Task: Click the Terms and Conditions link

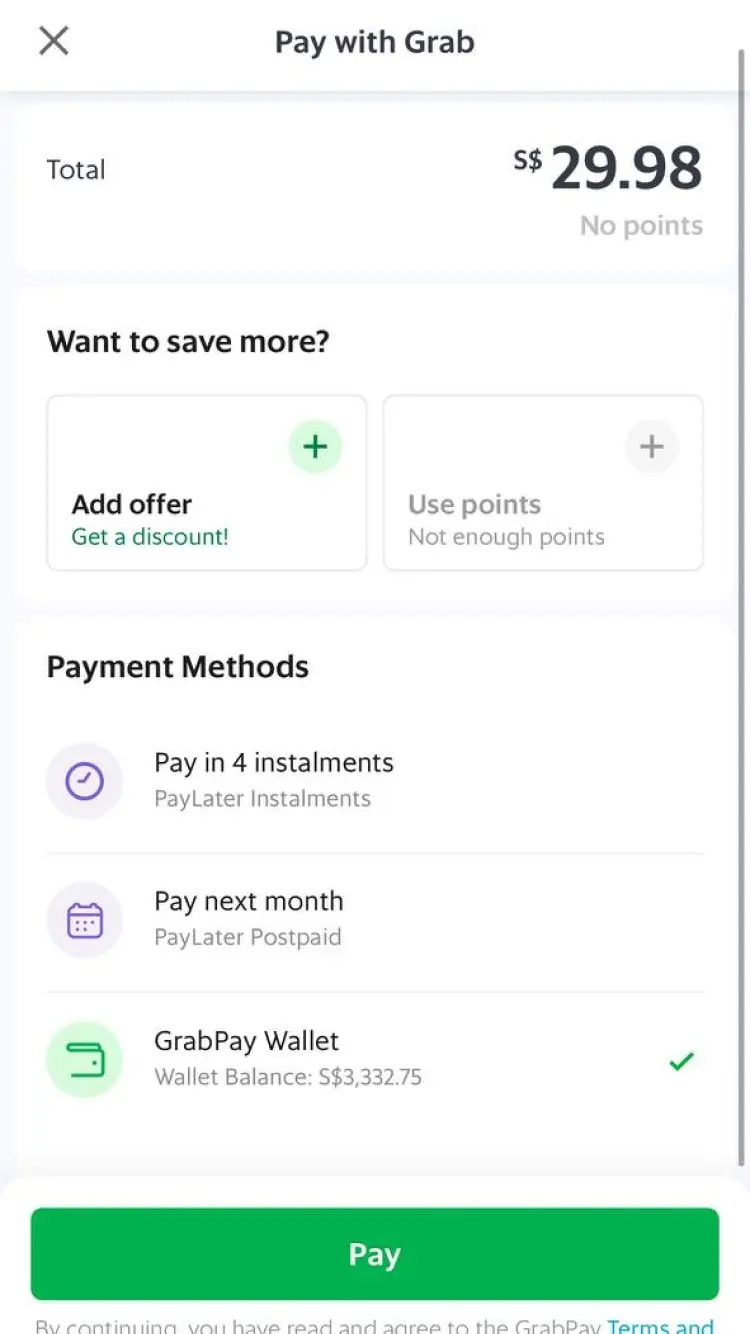Action: tap(660, 1324)
